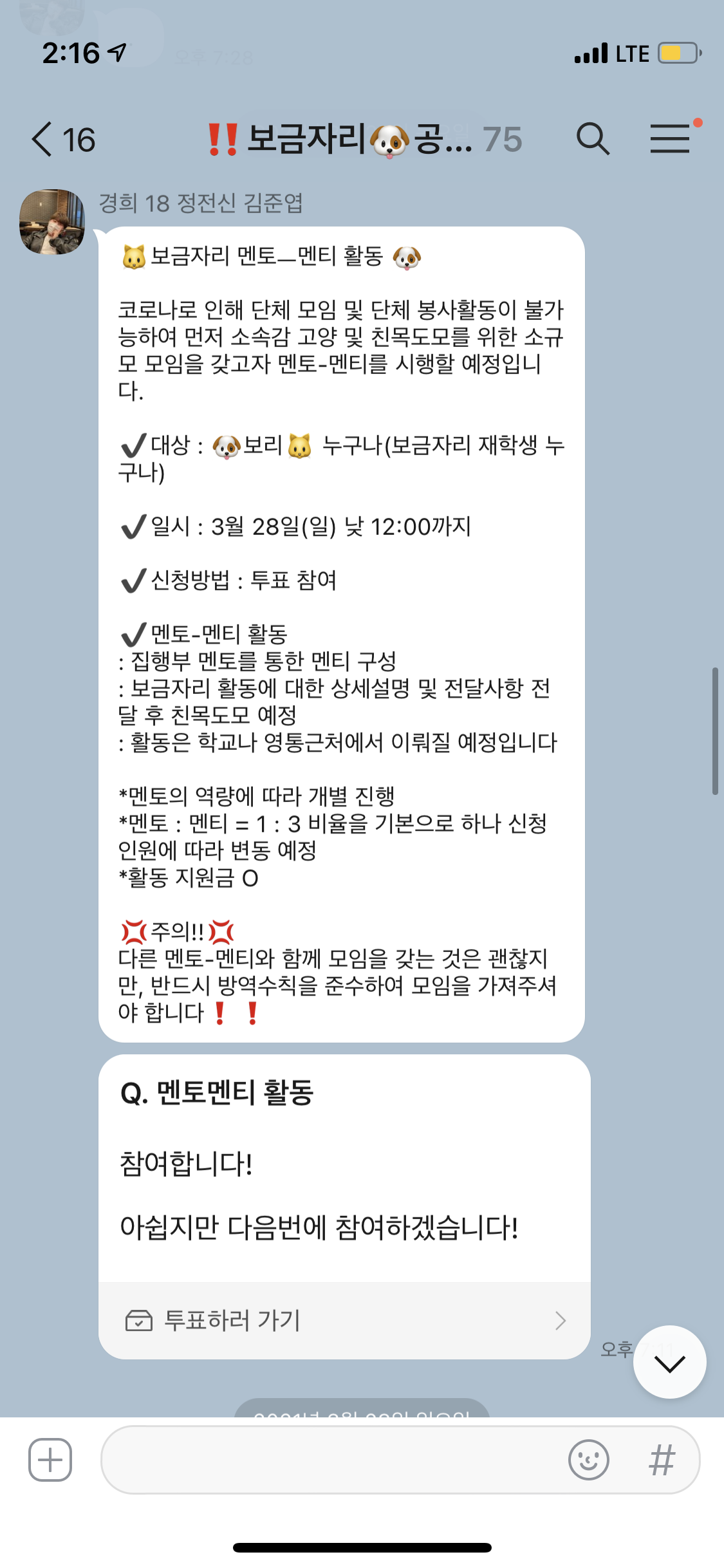Search within this chat room

point(592,139)
